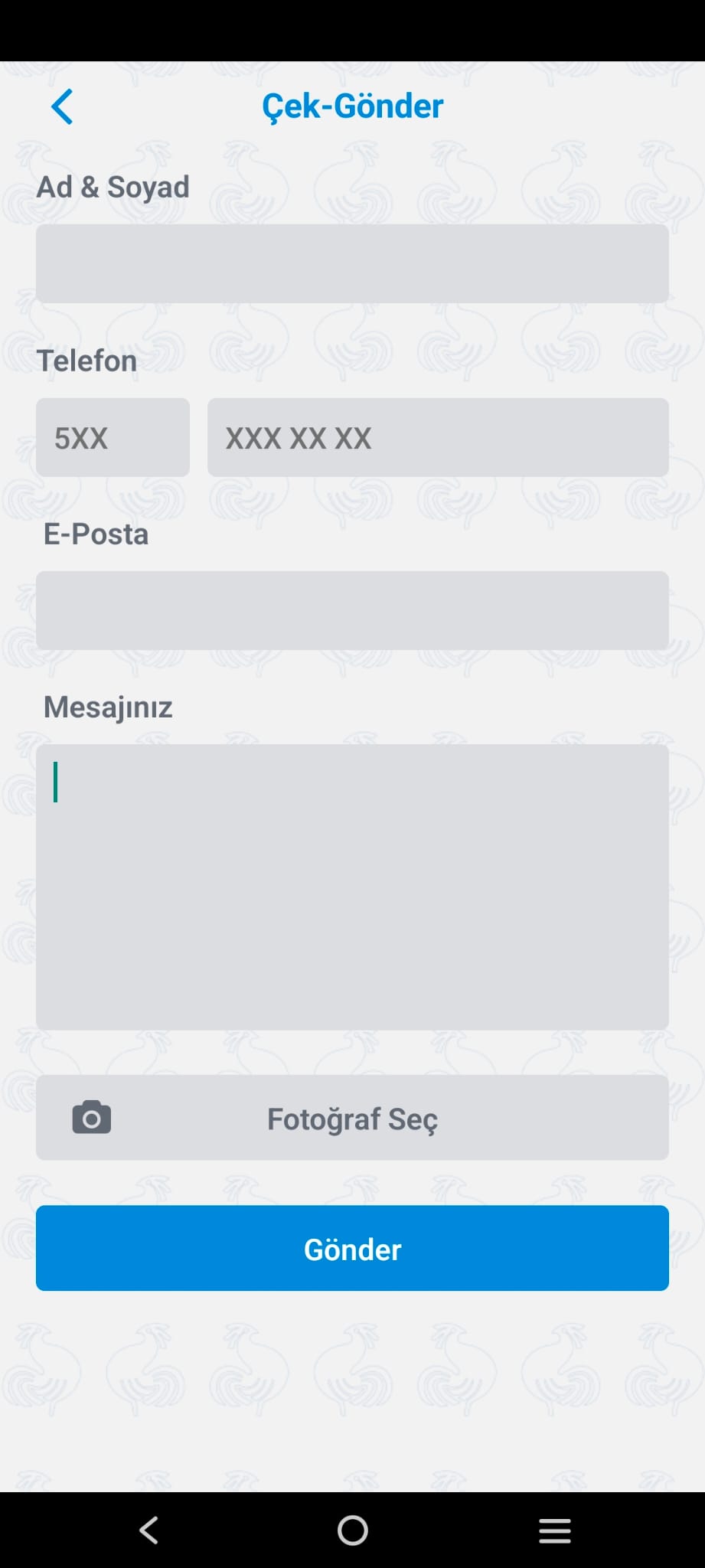Open recent apps from navigation bar
Image resolution: width=705 pixels, height=1568 pixels.
click(555, 1530)
